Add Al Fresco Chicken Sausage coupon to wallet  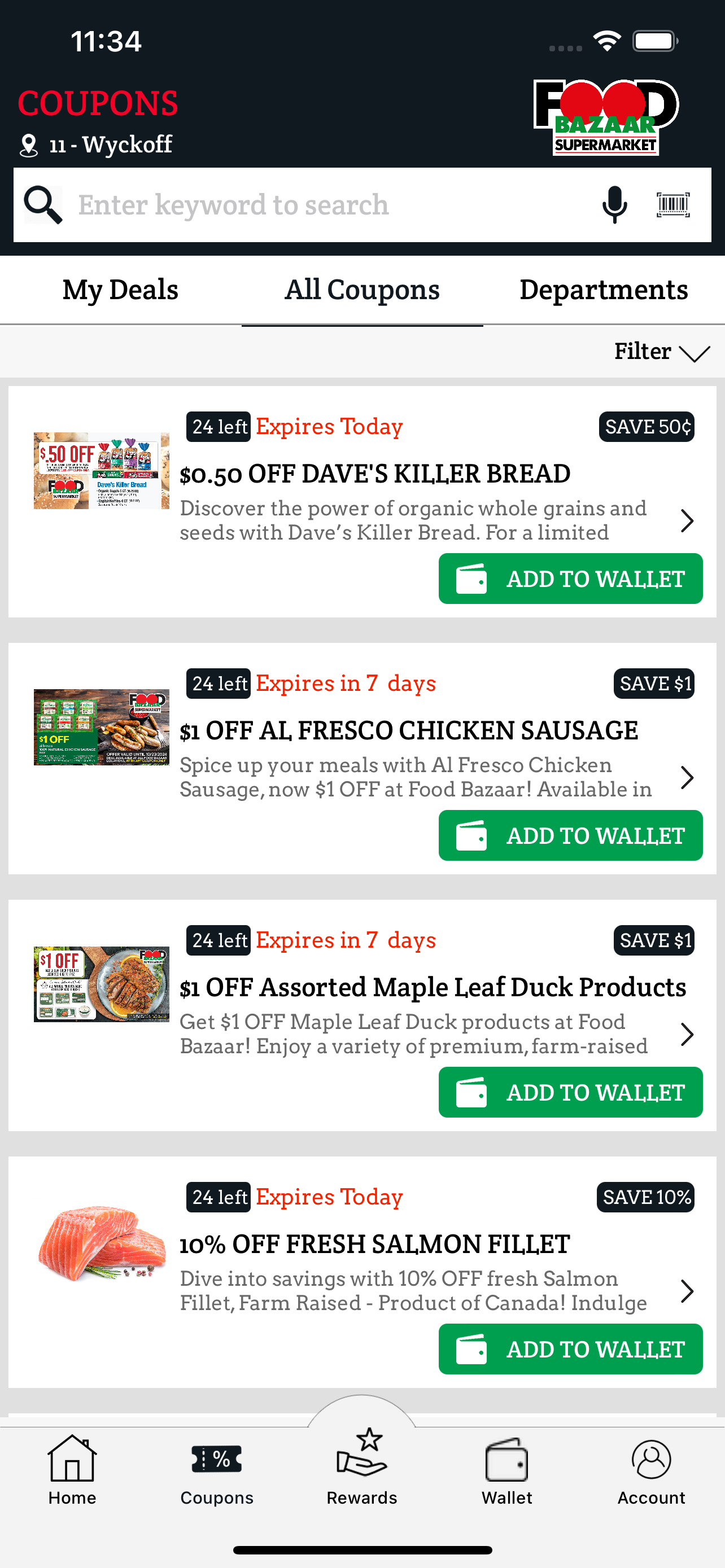click(x=570, y=835)
